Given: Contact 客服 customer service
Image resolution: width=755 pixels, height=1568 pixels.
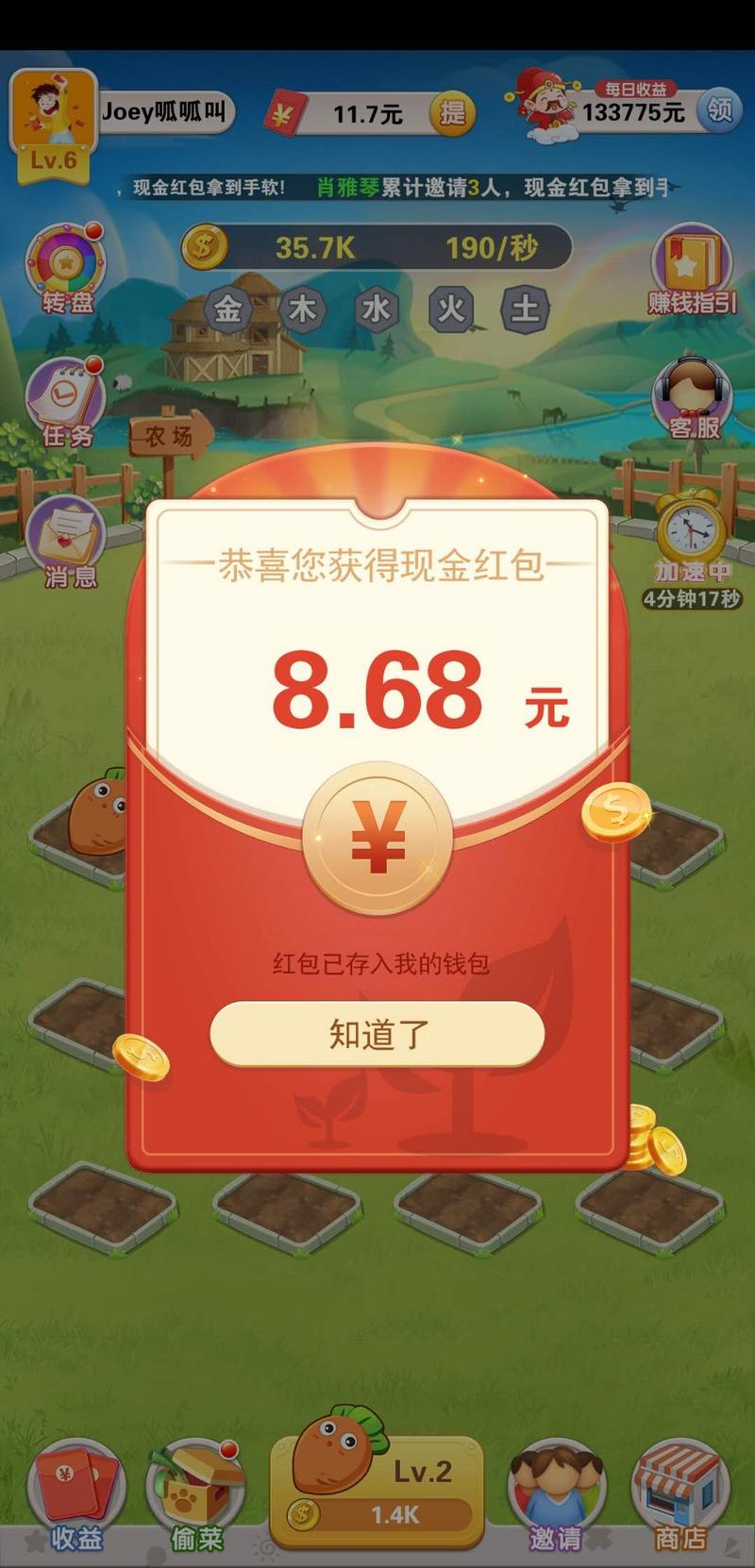Looking at the screenshot, I should pos(694,398).
